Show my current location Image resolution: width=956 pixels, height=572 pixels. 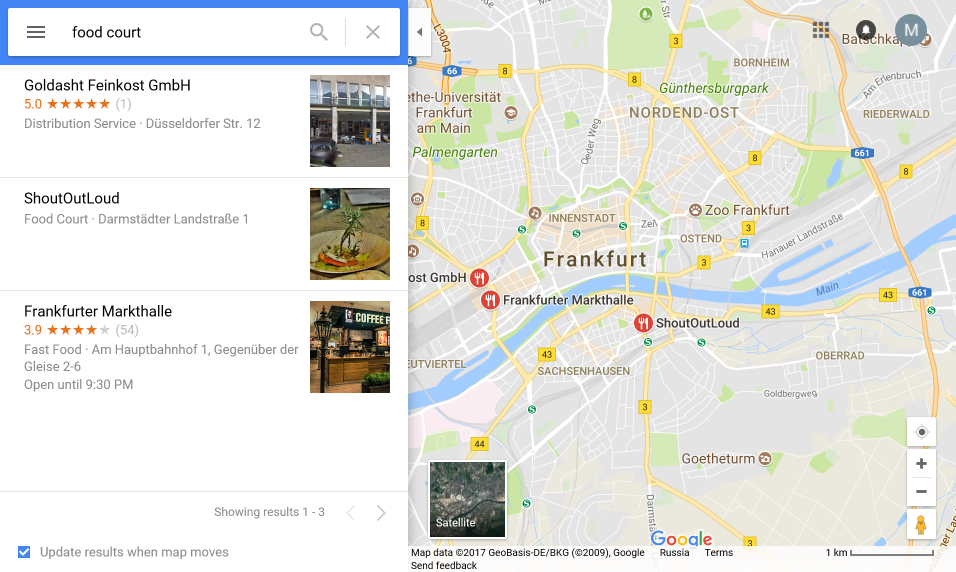tap(921, 432)
